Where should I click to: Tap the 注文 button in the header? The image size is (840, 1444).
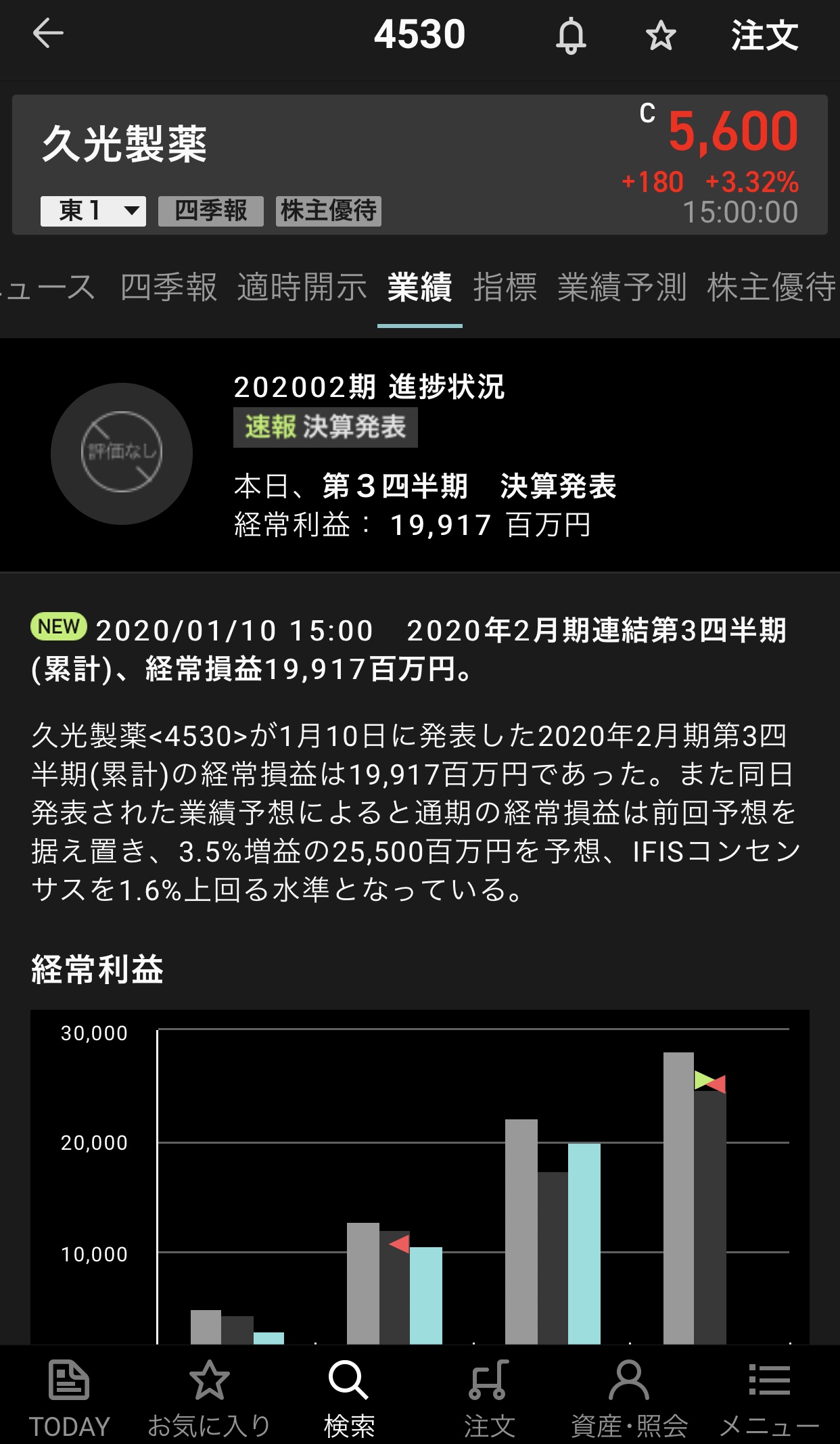point(764,35)
